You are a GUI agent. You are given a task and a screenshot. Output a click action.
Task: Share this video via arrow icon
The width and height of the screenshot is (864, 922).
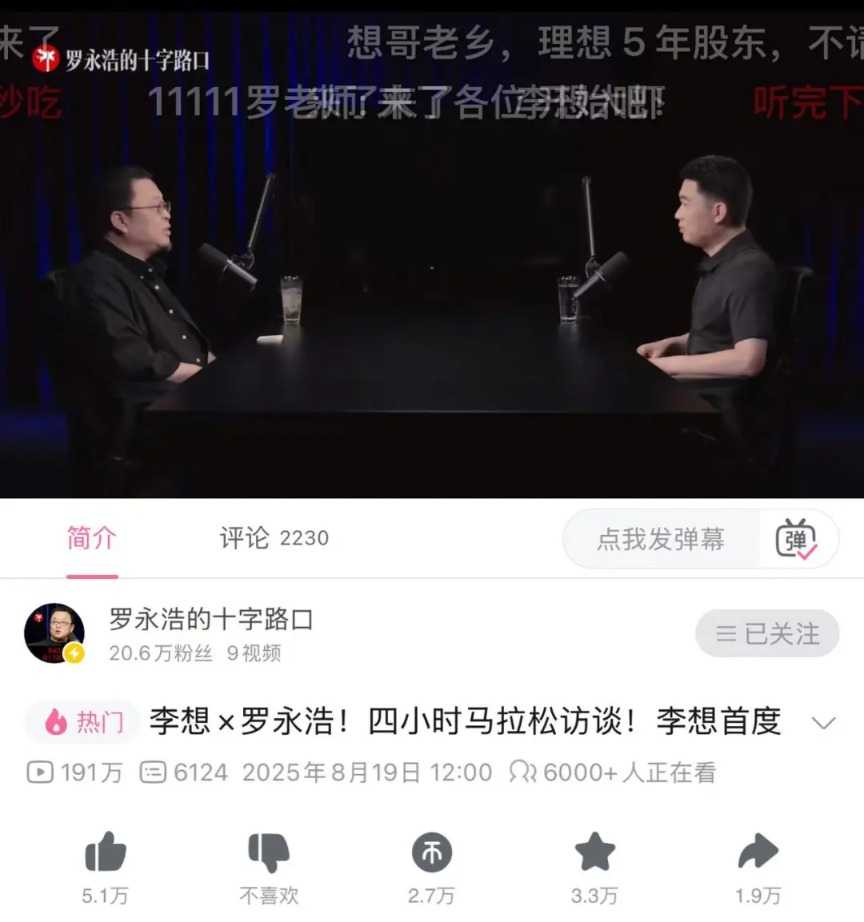(x=757, y=853)
